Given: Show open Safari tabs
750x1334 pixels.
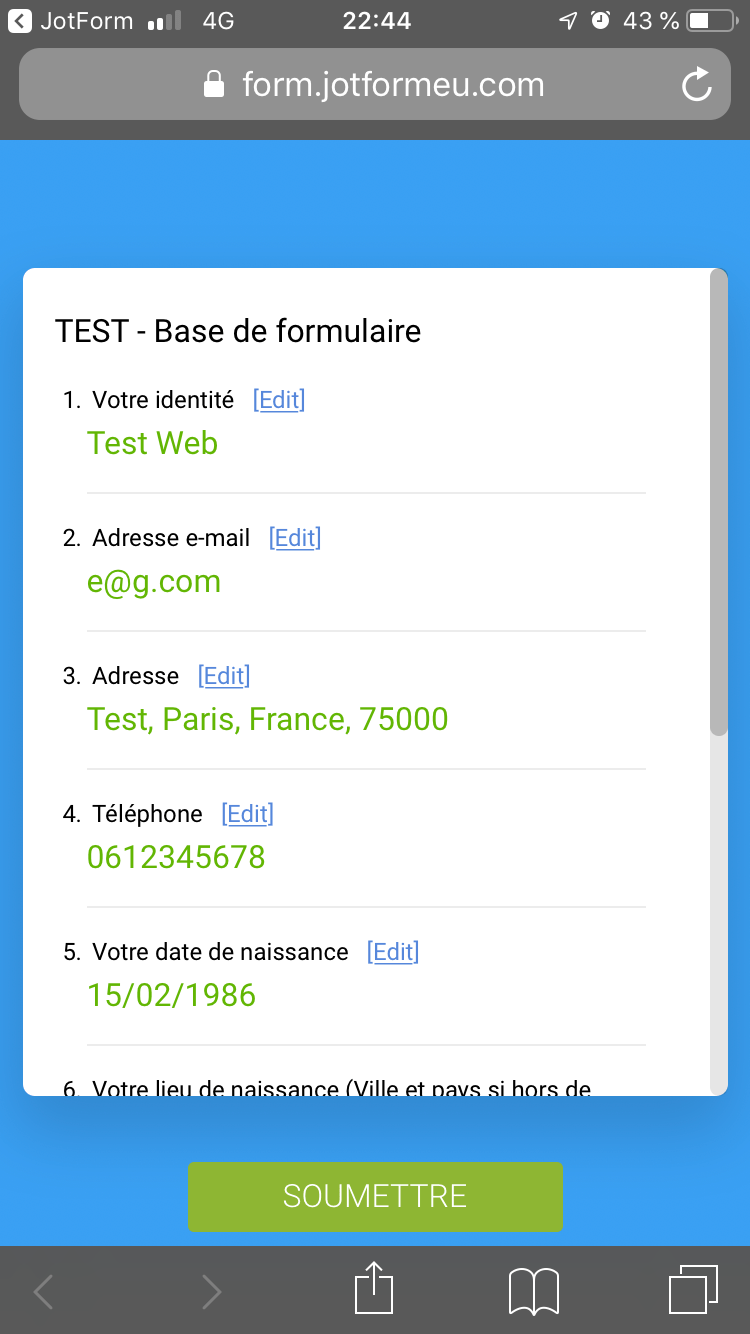Looking at the screenshot, I should pos(692,1290).
